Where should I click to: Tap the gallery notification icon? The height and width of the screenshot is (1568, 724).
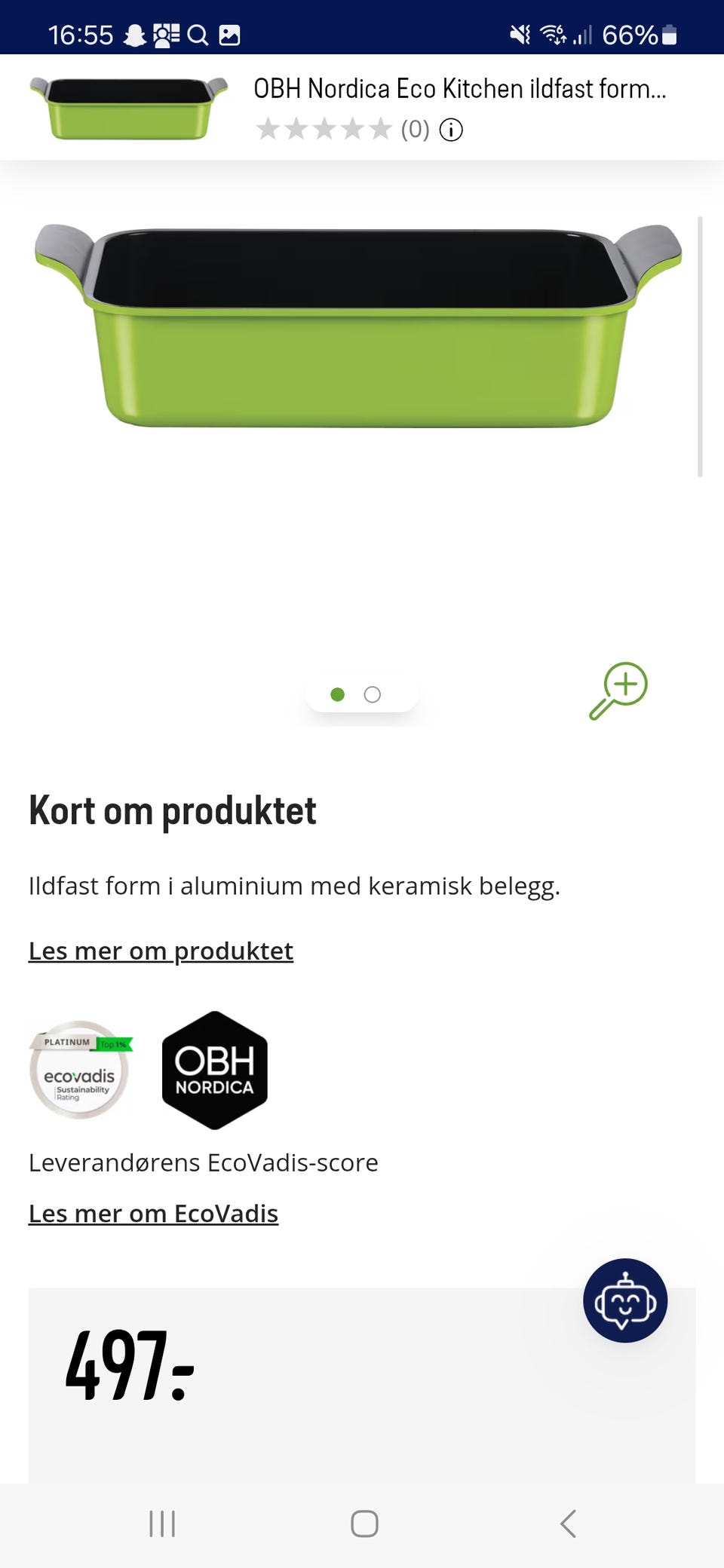point(230,34)
